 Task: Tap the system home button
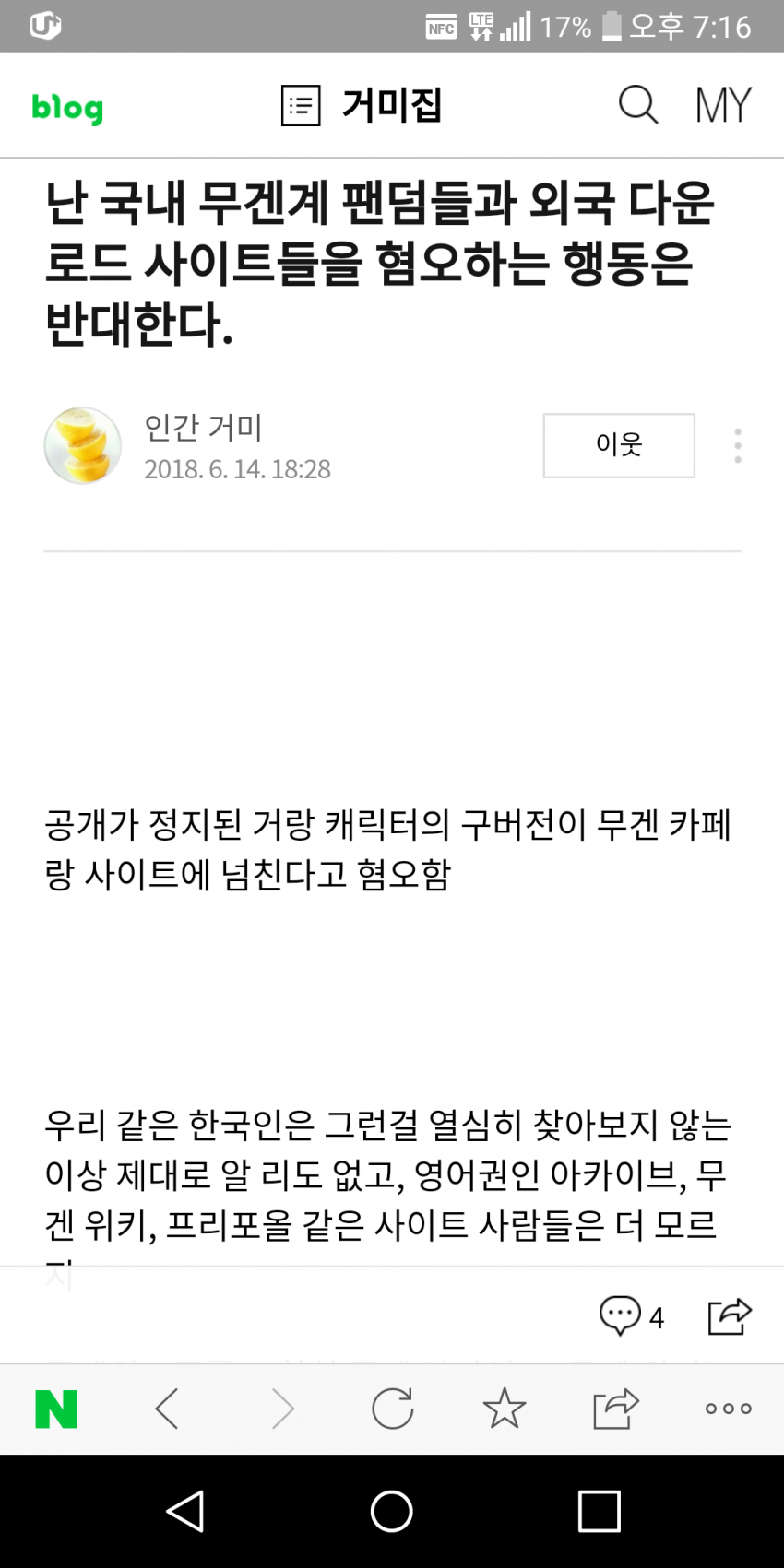click(x=391, y=1512)
